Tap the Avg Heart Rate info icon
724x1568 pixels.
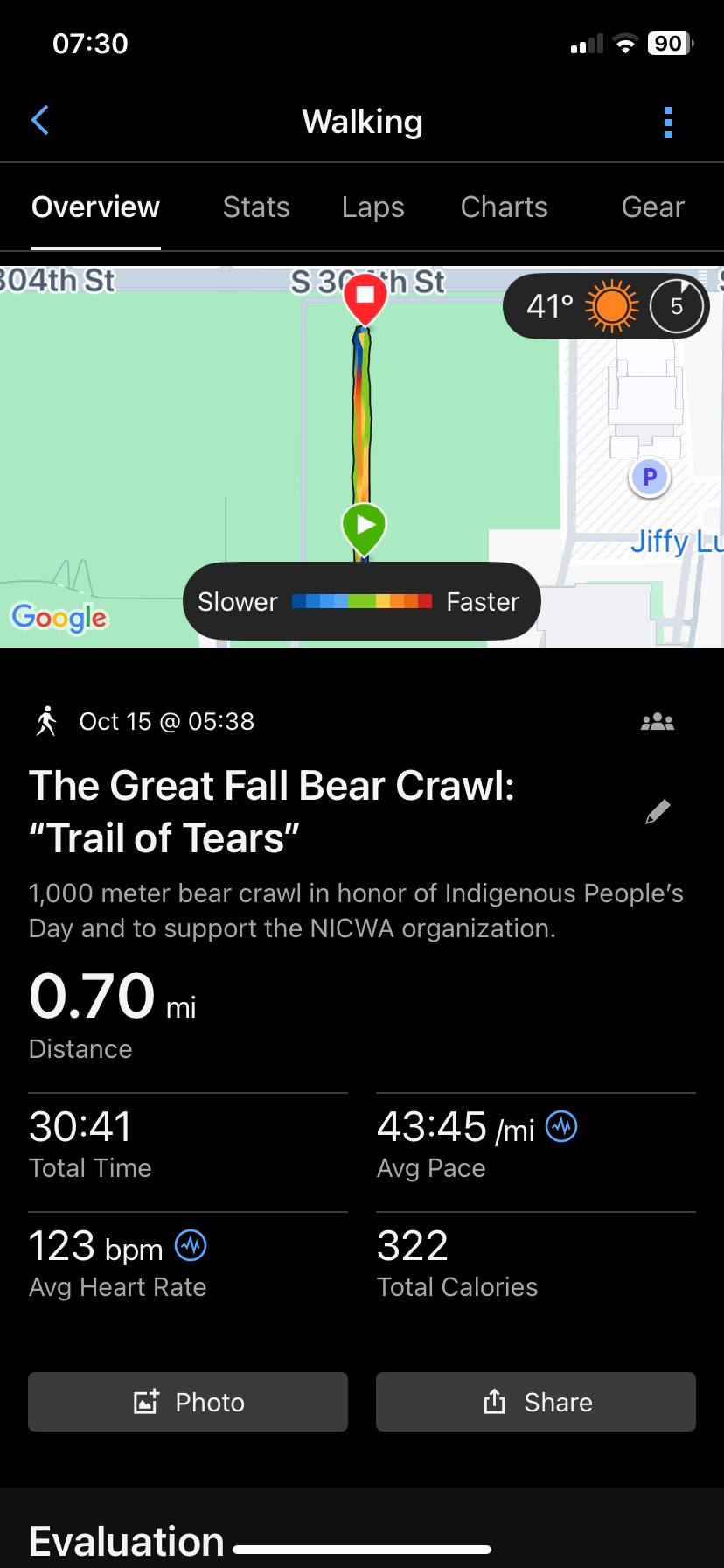click(191, 1245)
